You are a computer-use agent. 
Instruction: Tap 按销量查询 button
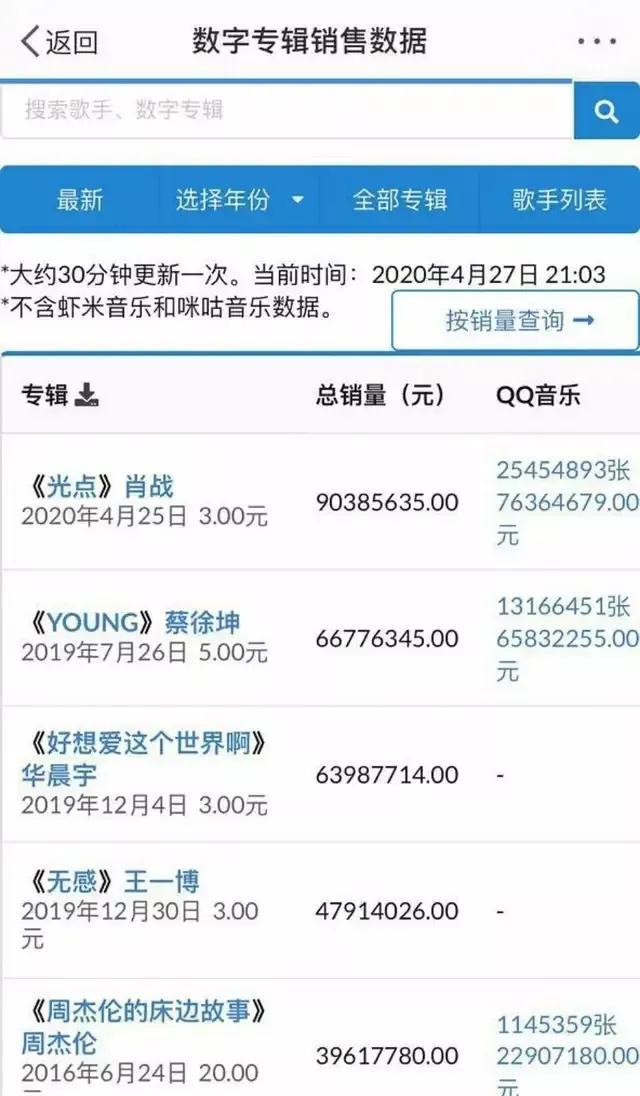(x=516, y=320)
